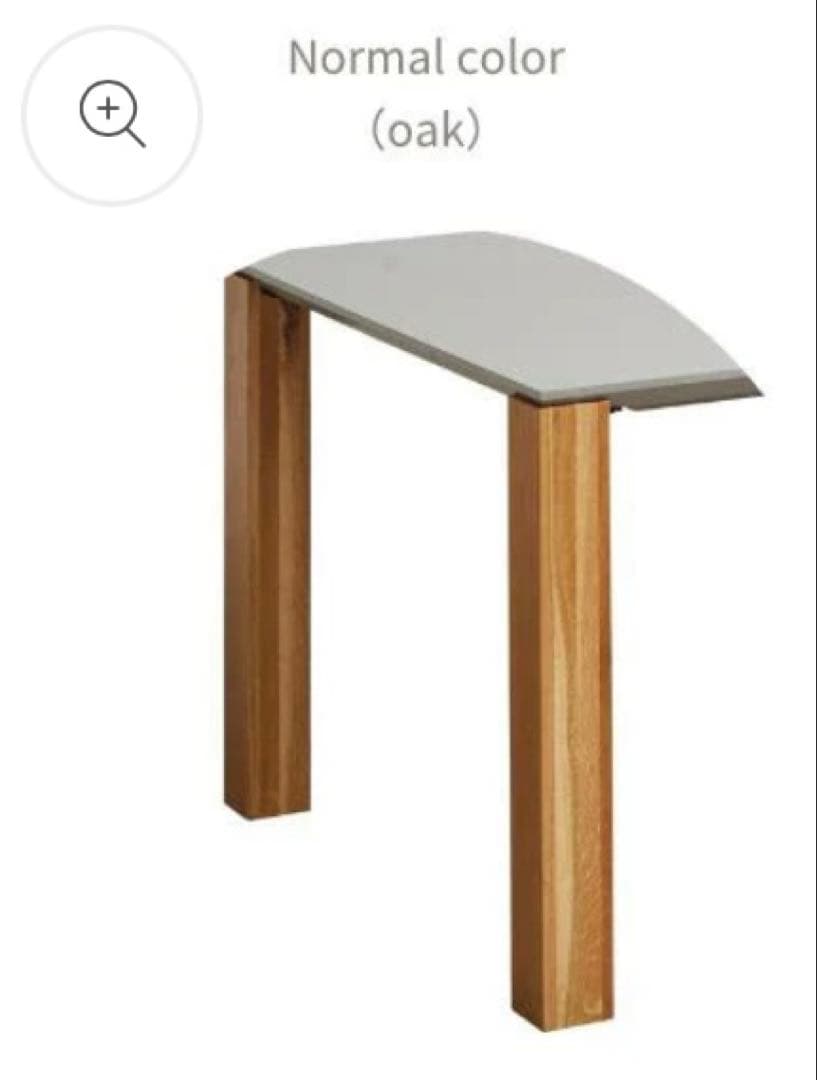Select the product title 'Normal color (oak)'
The height and width of the screenshot is (1080, 817).
tap(424, 90)
